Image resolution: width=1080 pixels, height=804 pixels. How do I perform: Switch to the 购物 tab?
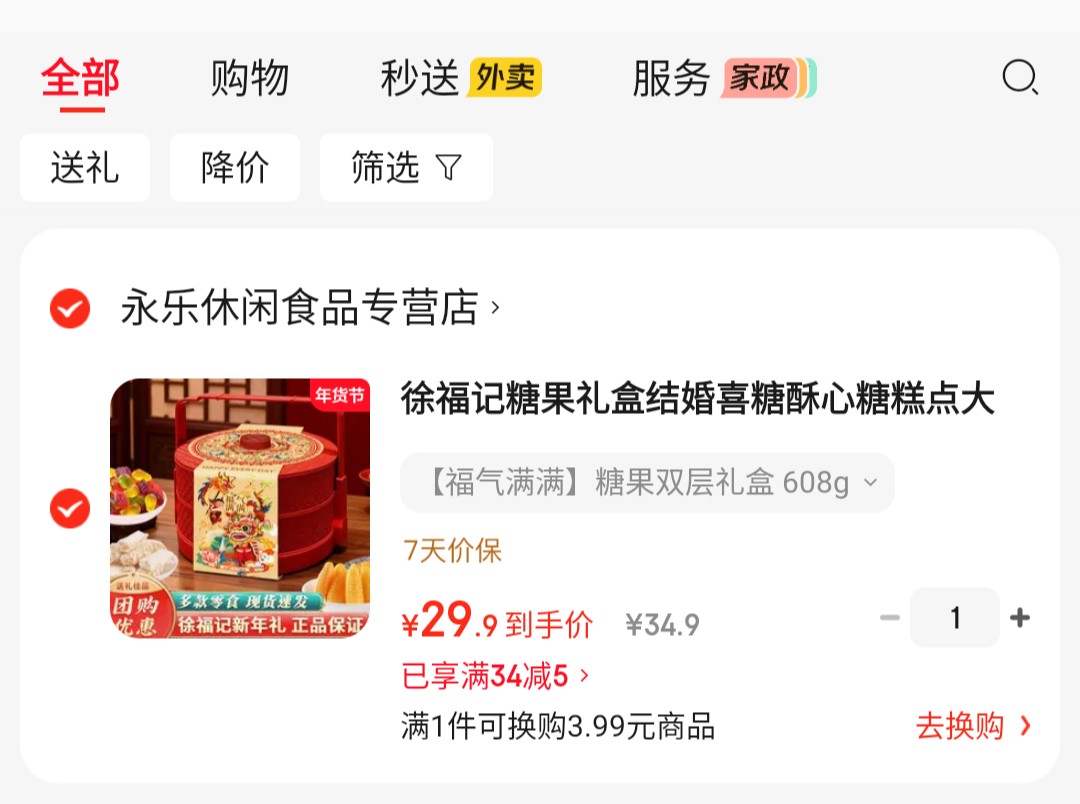point(250,78)
